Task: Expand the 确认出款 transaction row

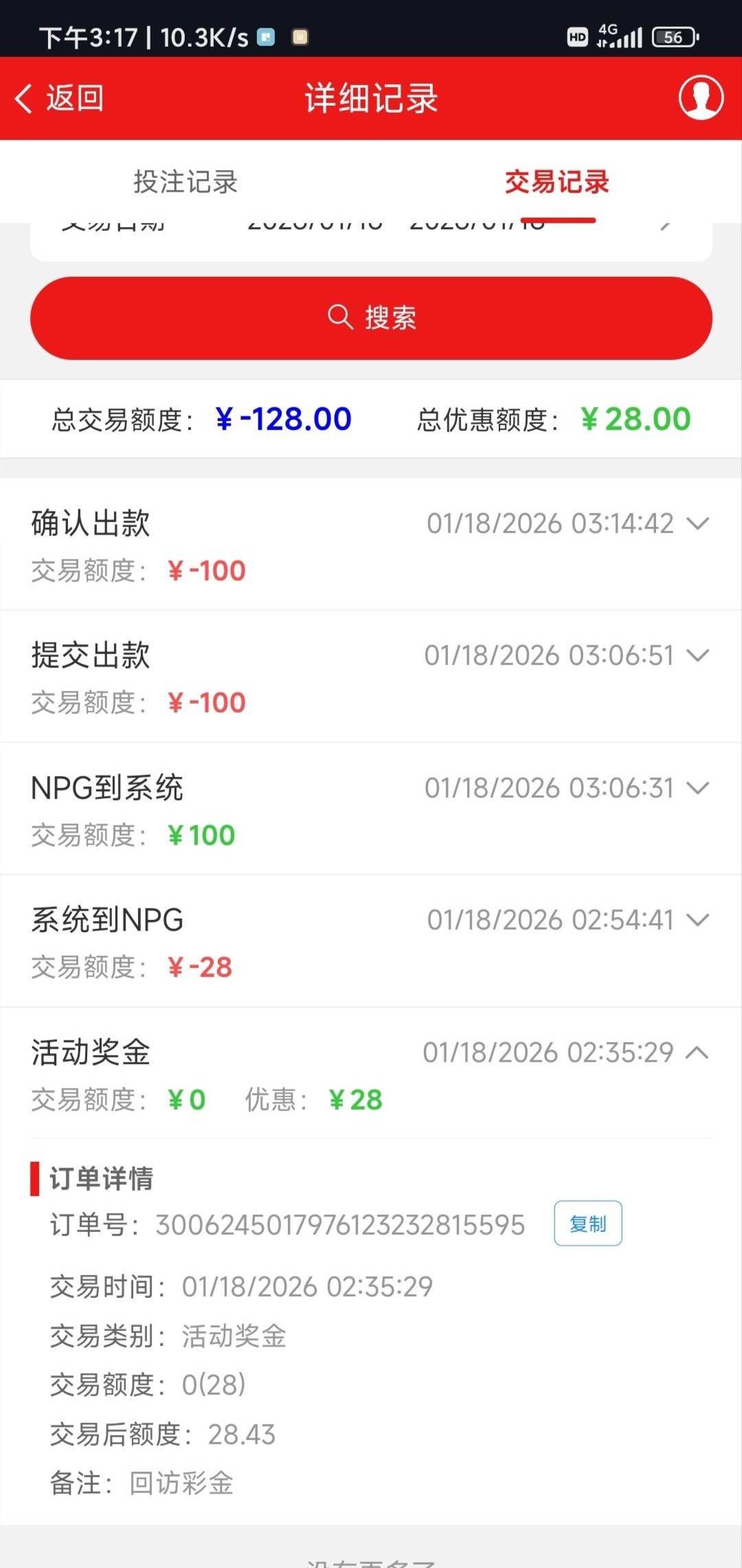Action: coord(697,524)
